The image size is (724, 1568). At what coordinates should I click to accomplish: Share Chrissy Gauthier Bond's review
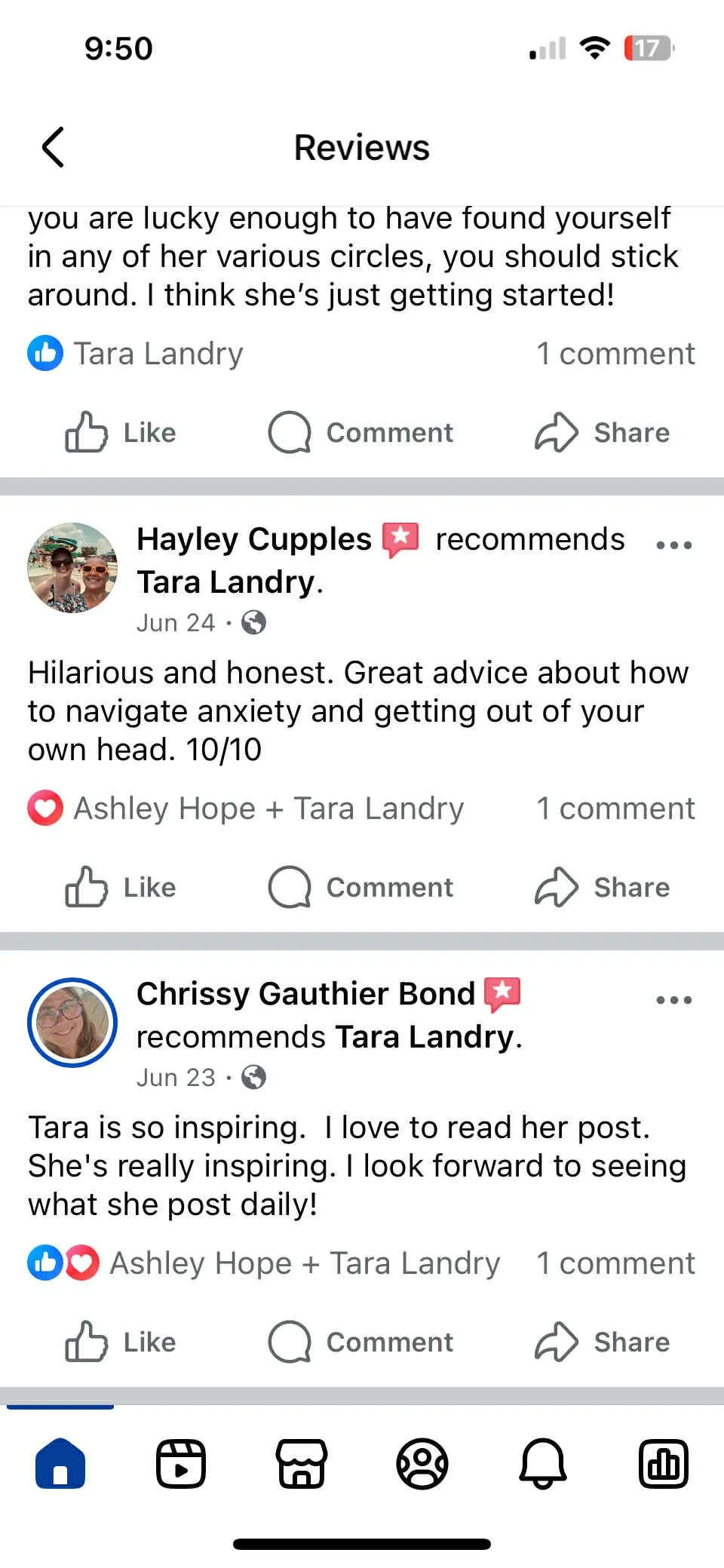click(602, 1342)
